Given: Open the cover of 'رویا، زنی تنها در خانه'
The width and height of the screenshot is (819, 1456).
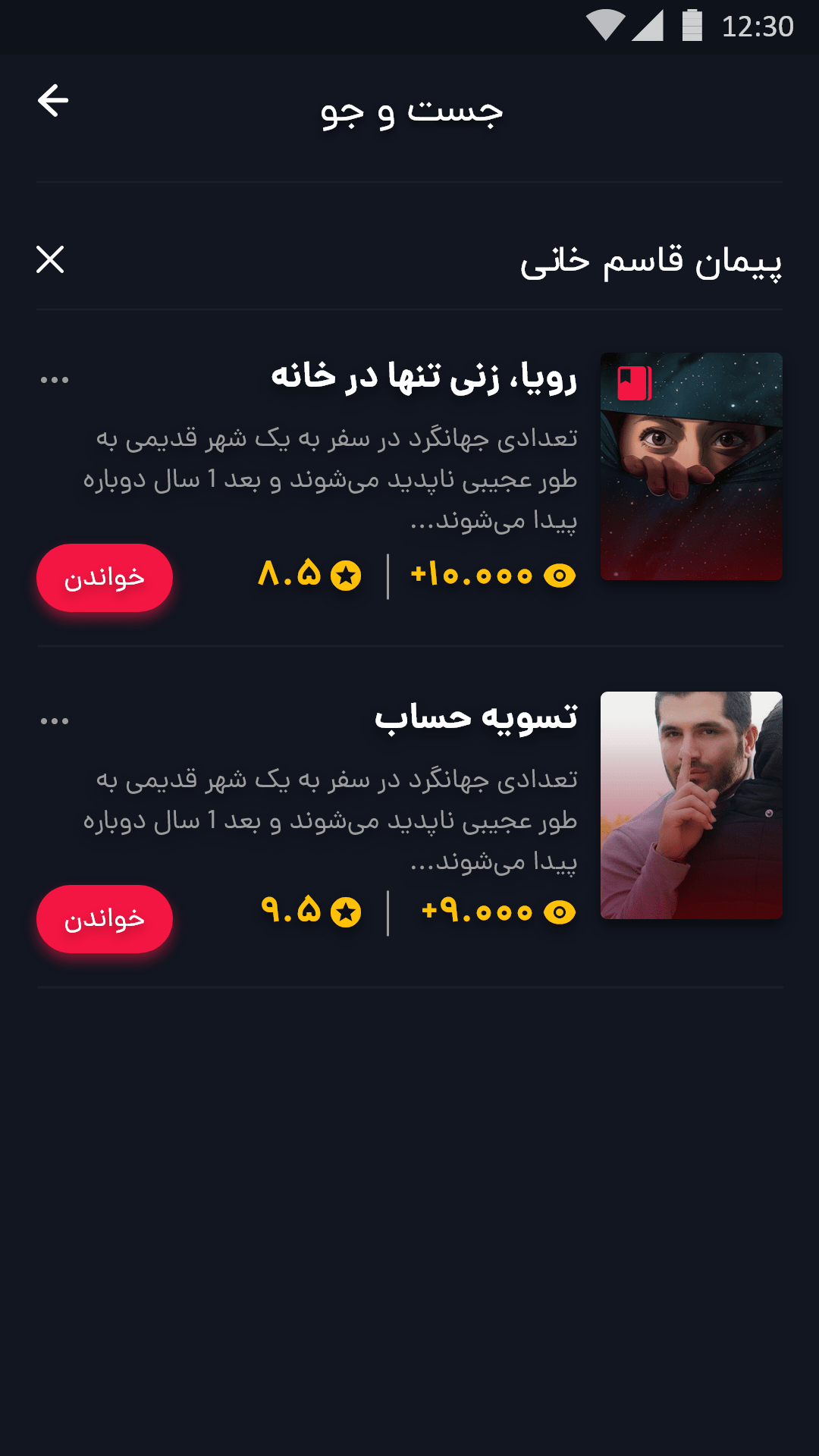Looking at the screenshot, I should coord(691,466).
